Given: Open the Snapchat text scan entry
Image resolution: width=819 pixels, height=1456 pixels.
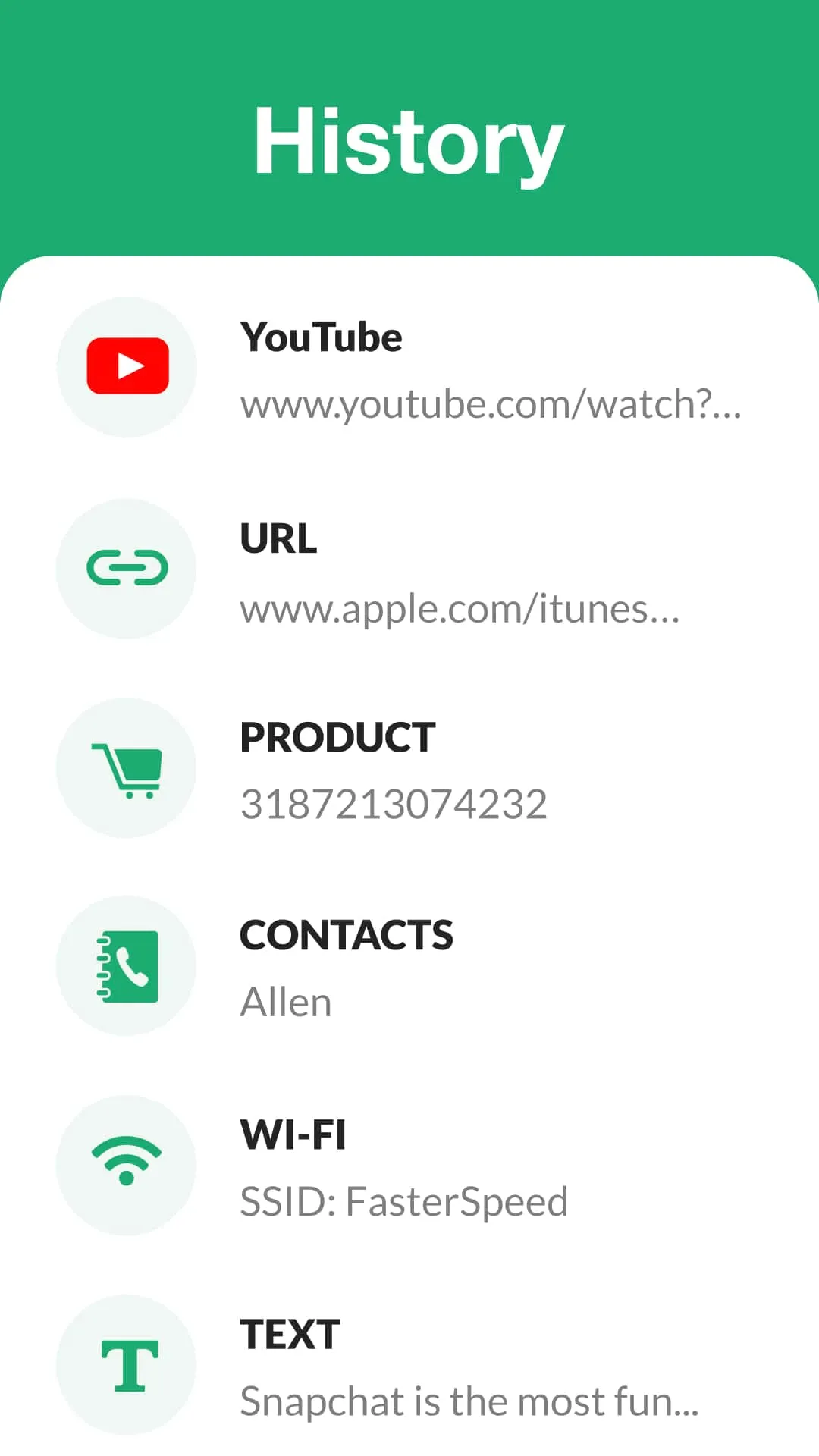Looking at the screenshot, I should click(467, 1401).
